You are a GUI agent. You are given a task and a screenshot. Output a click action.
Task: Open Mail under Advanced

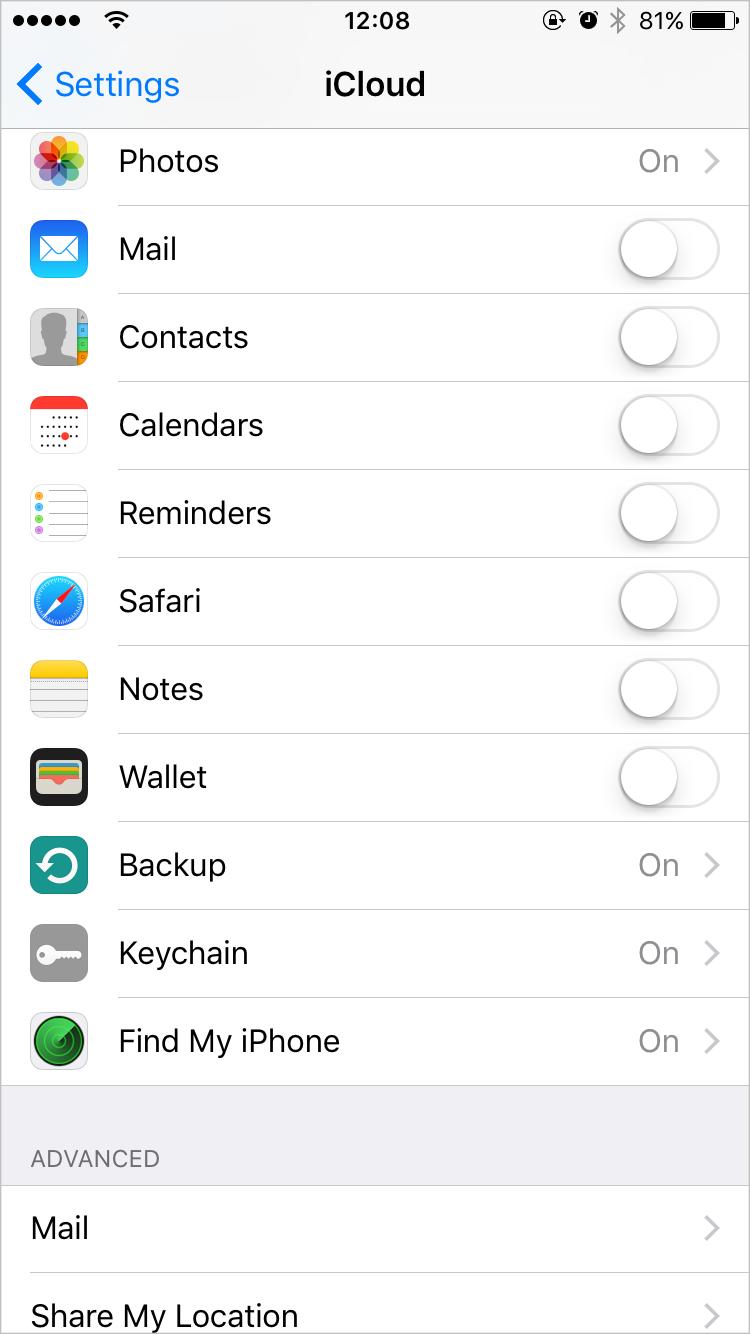[375, 1229]
